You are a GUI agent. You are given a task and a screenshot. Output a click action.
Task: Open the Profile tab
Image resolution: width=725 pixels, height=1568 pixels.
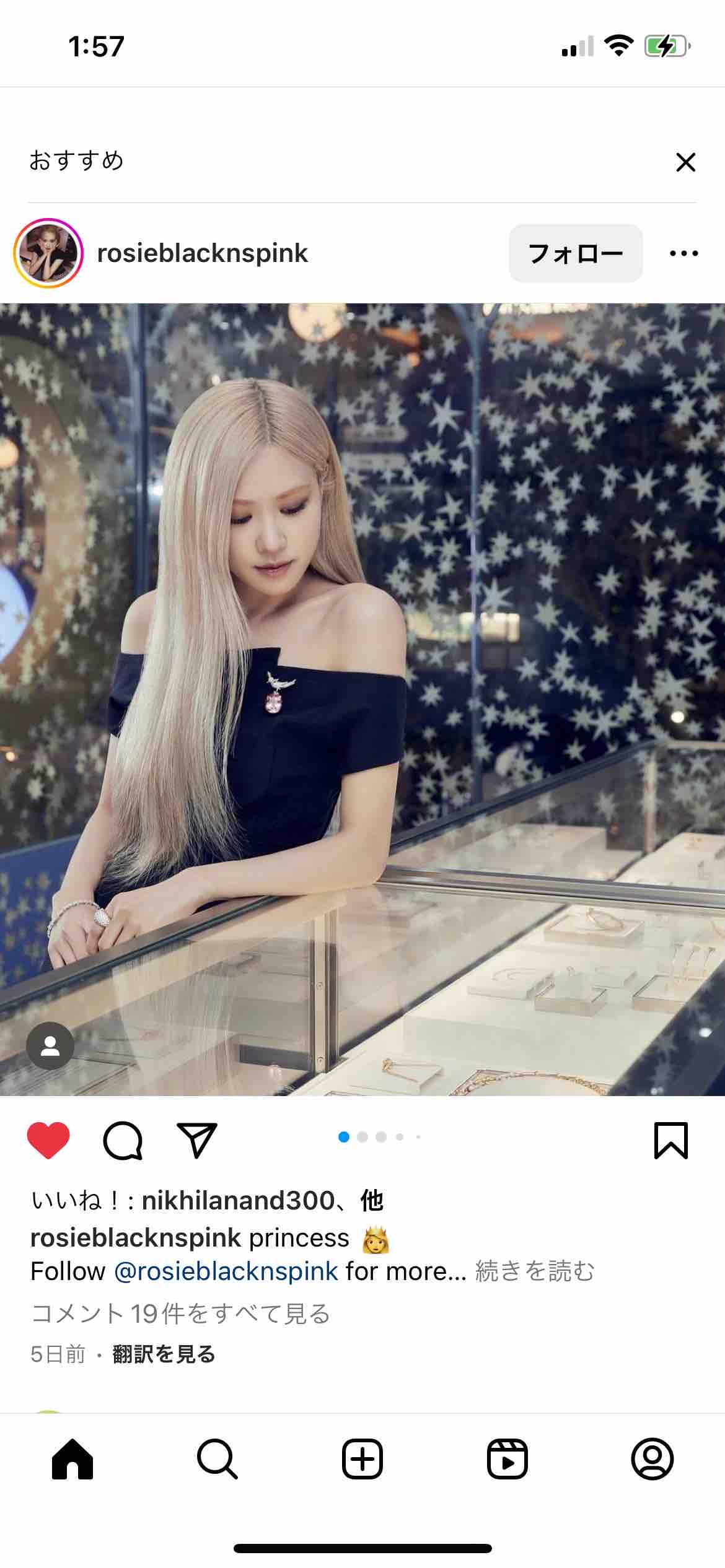point(652,1459)
